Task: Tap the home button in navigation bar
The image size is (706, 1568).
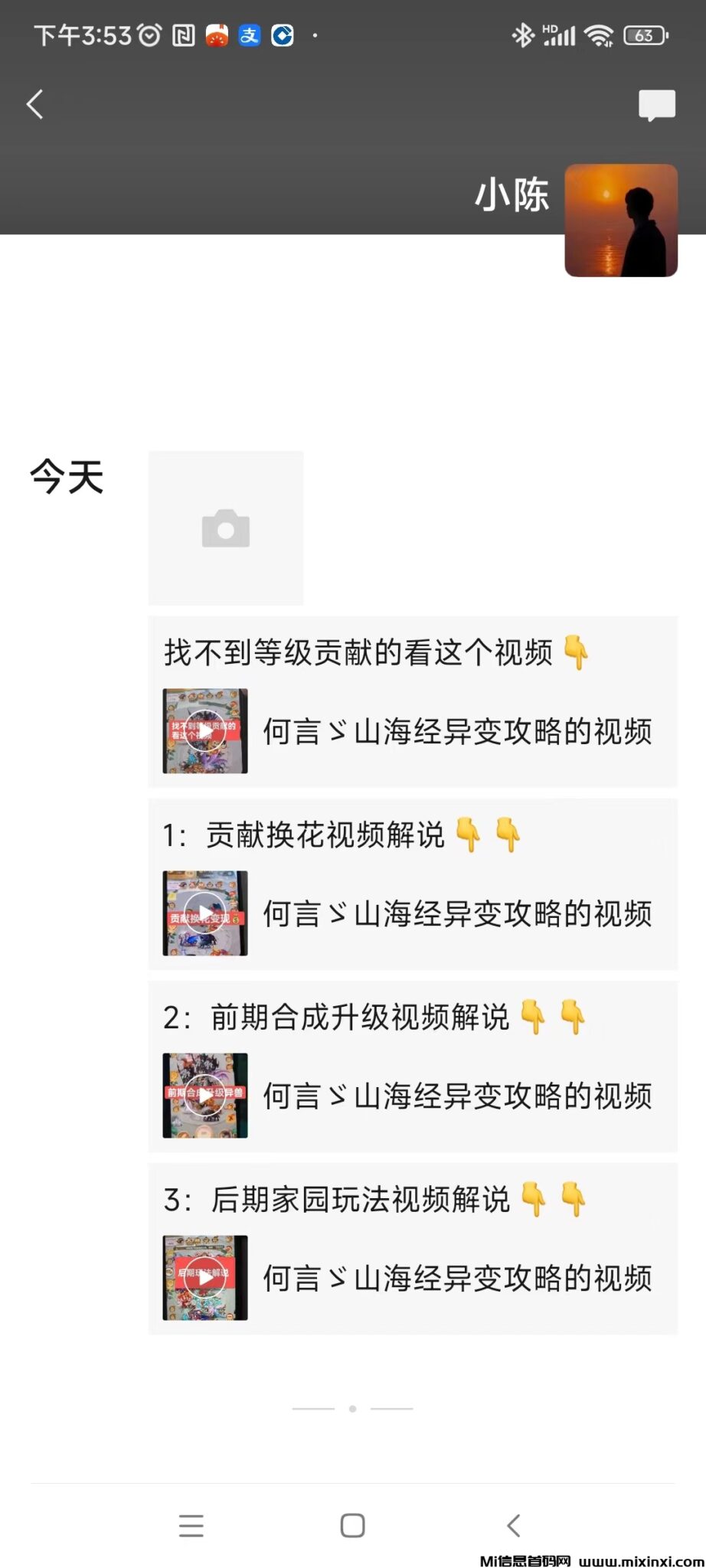Action: coord(352,1526)
